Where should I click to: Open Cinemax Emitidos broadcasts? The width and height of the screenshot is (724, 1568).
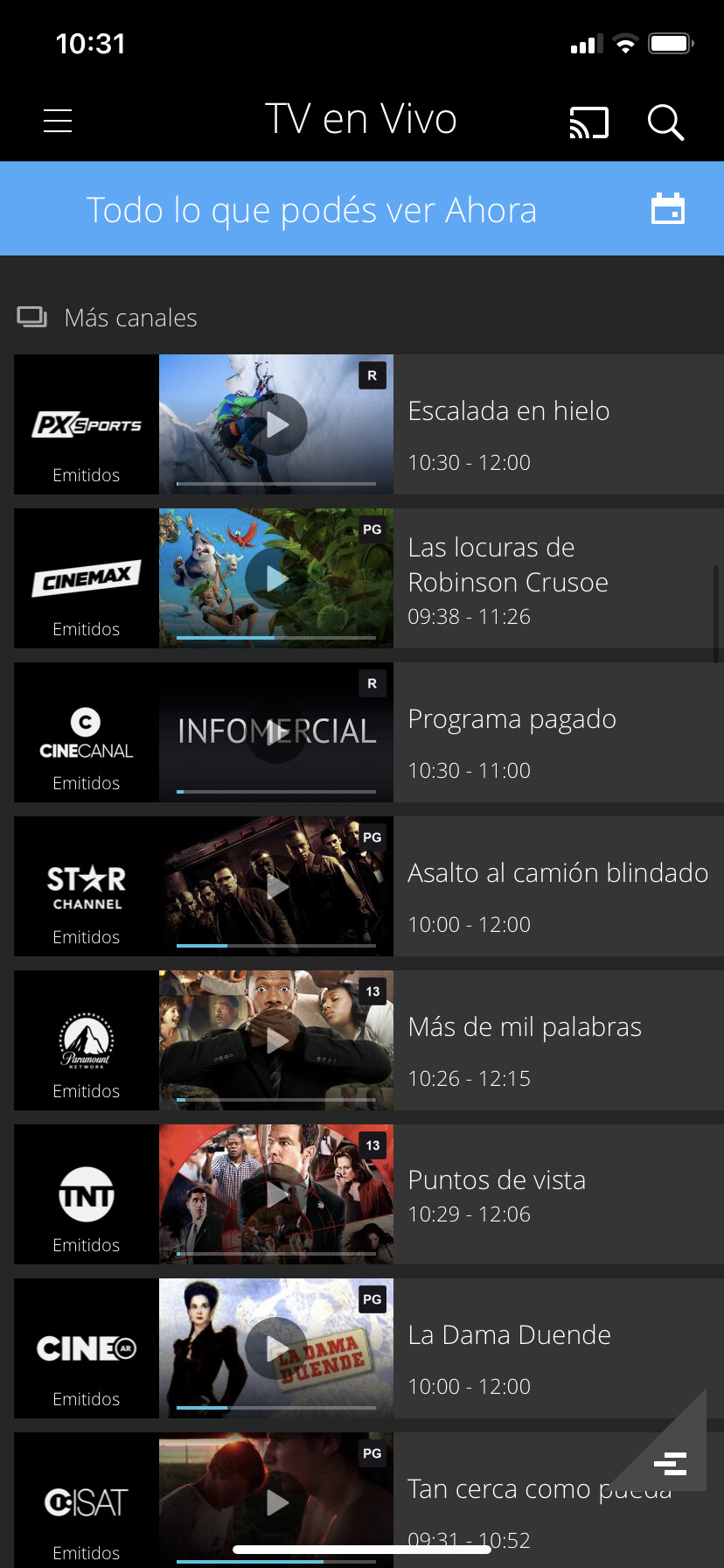pyautogui.click(x=87, y=578)
